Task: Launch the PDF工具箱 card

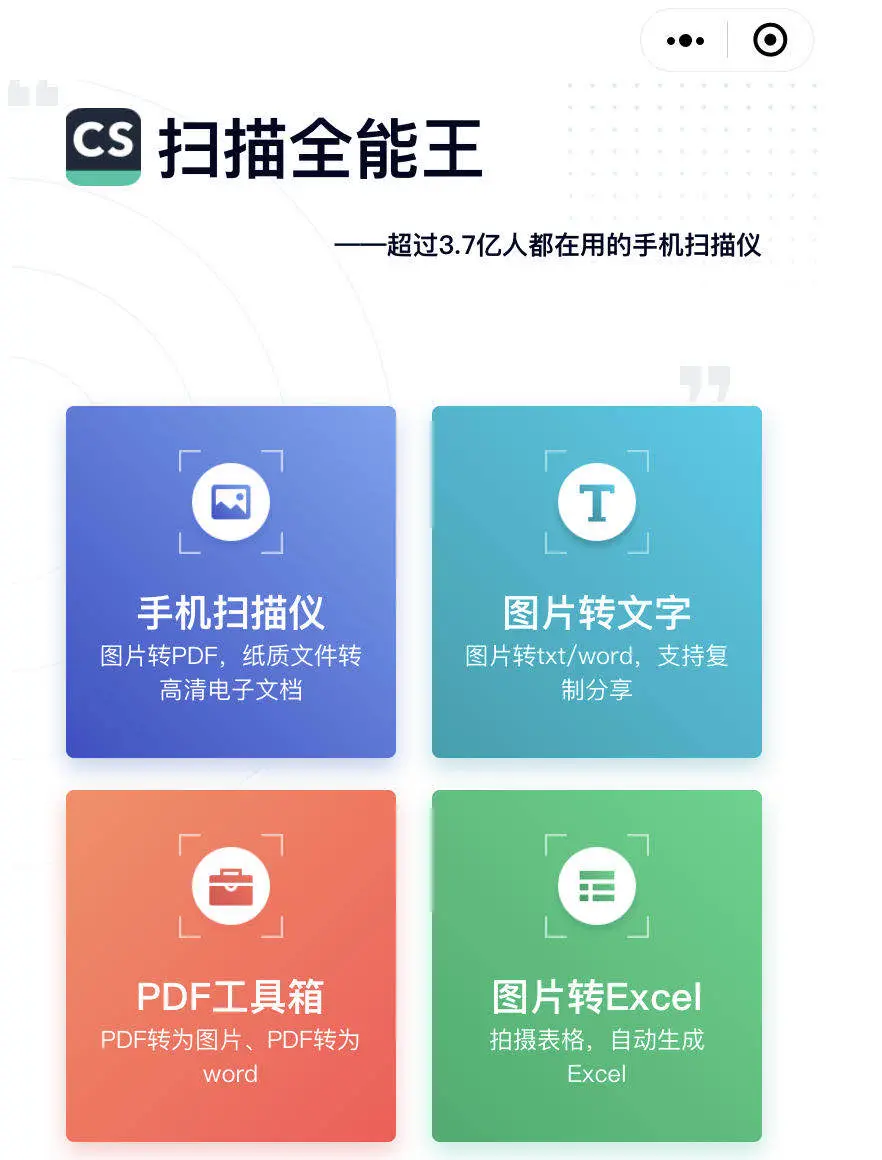Action: [x=231, y=965]
